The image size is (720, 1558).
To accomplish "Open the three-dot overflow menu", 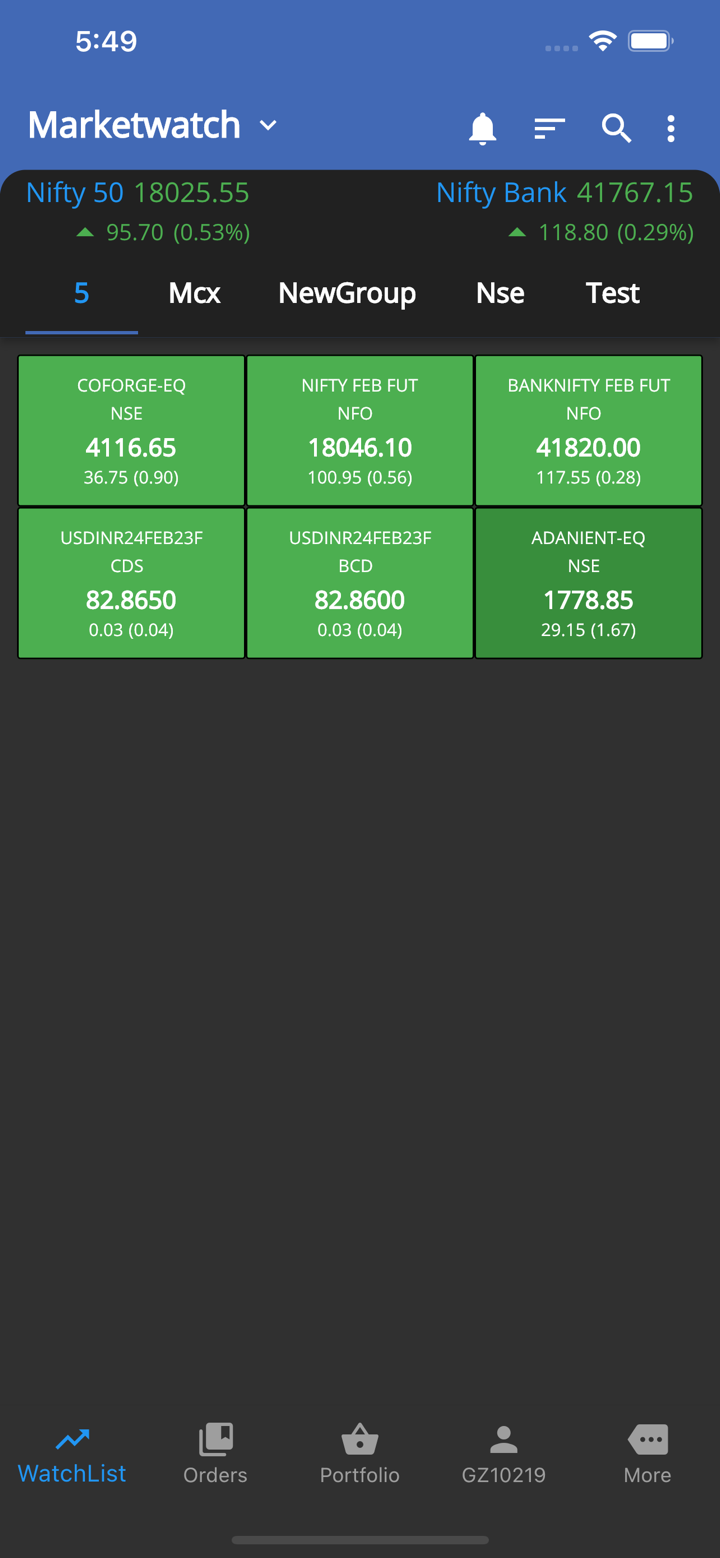I will pos(671,128).
